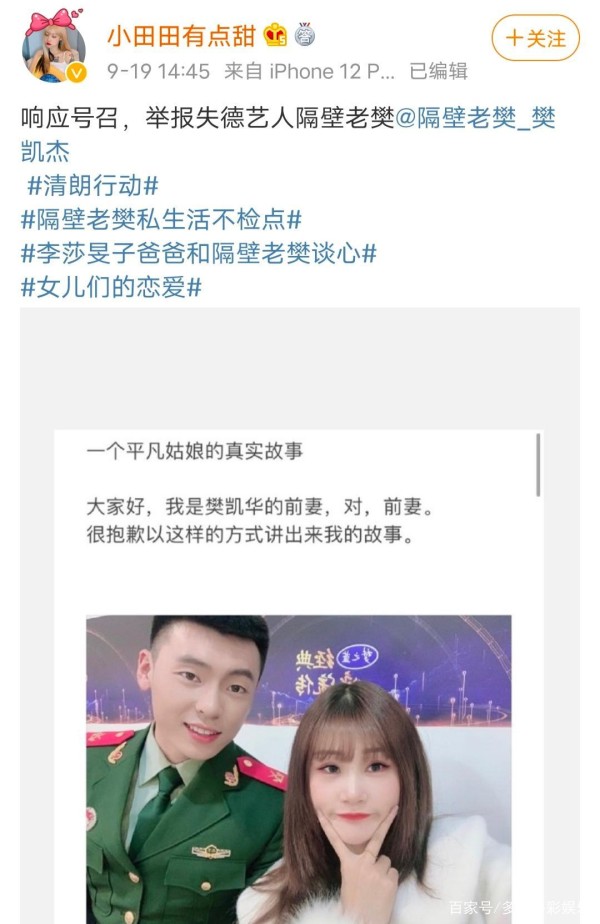Follow the user 小田田有点甜
Viewport: 600px width, 924px height.
[x=535, y=39]
